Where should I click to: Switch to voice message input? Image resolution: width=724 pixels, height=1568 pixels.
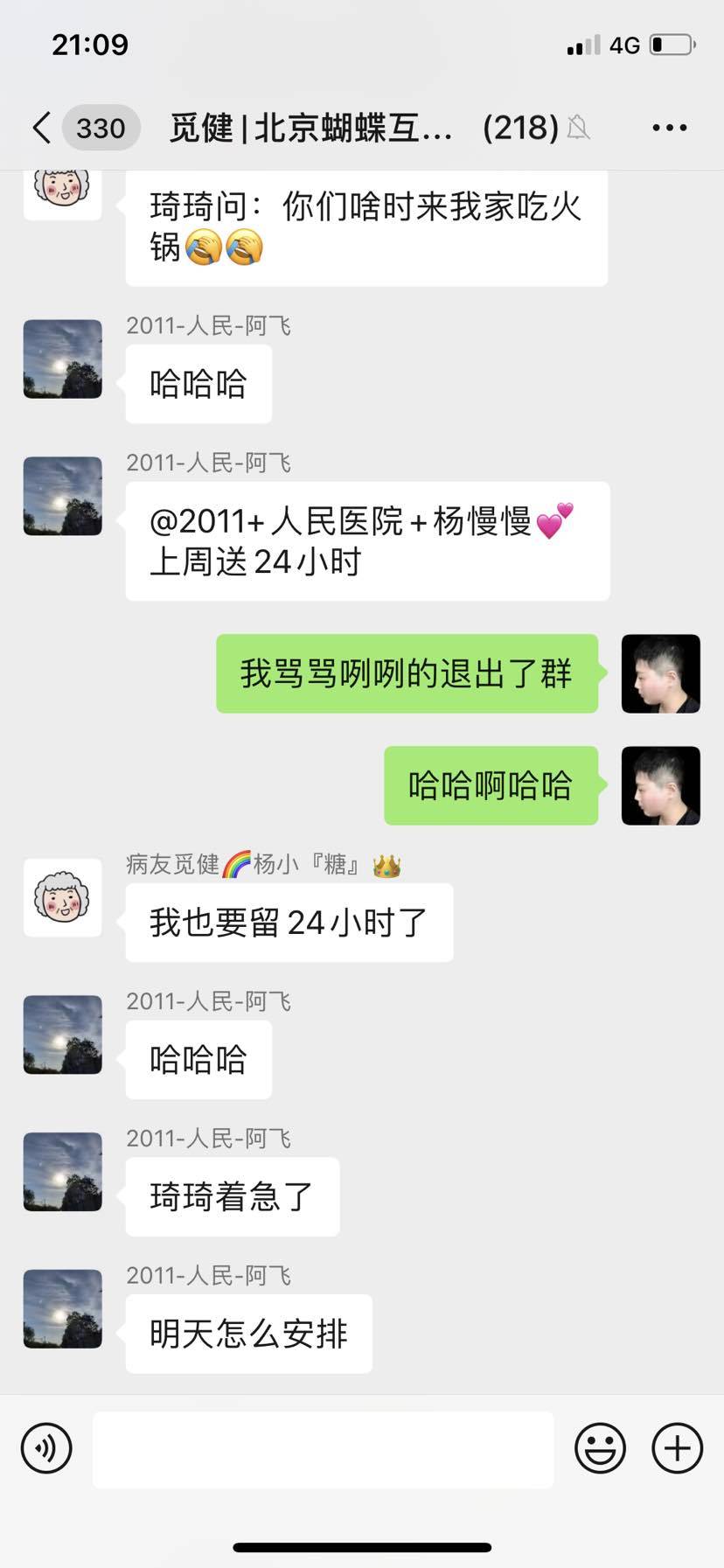pos(46,1448)
